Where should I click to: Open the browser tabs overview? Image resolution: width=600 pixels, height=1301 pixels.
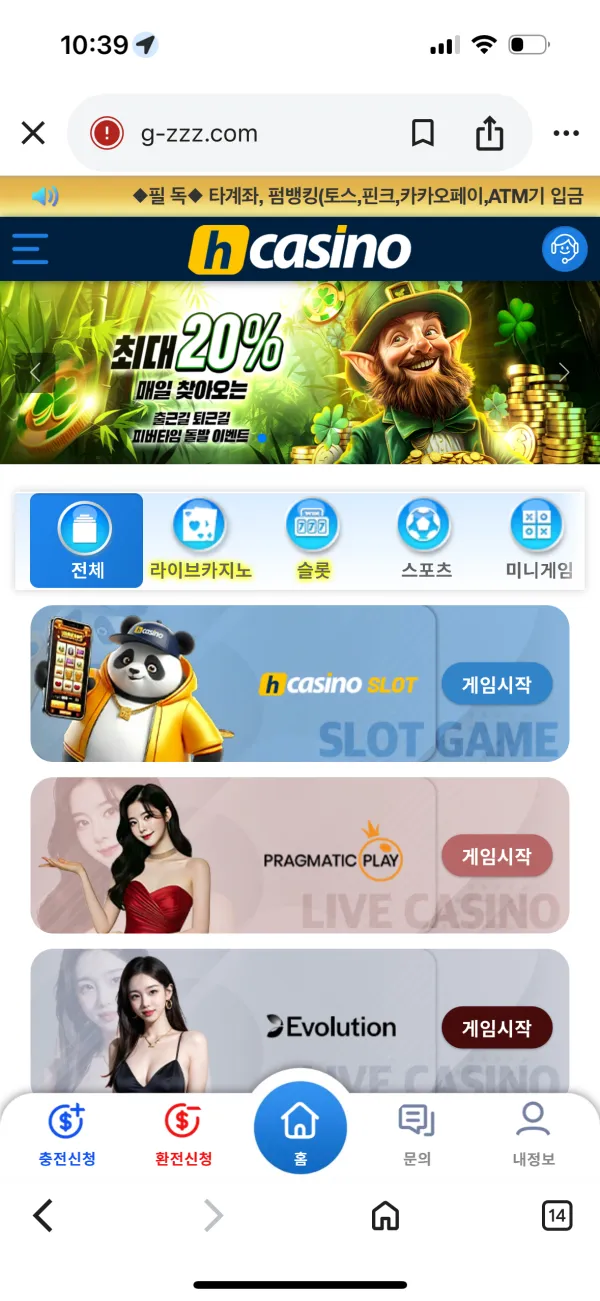click(556, 1216)
